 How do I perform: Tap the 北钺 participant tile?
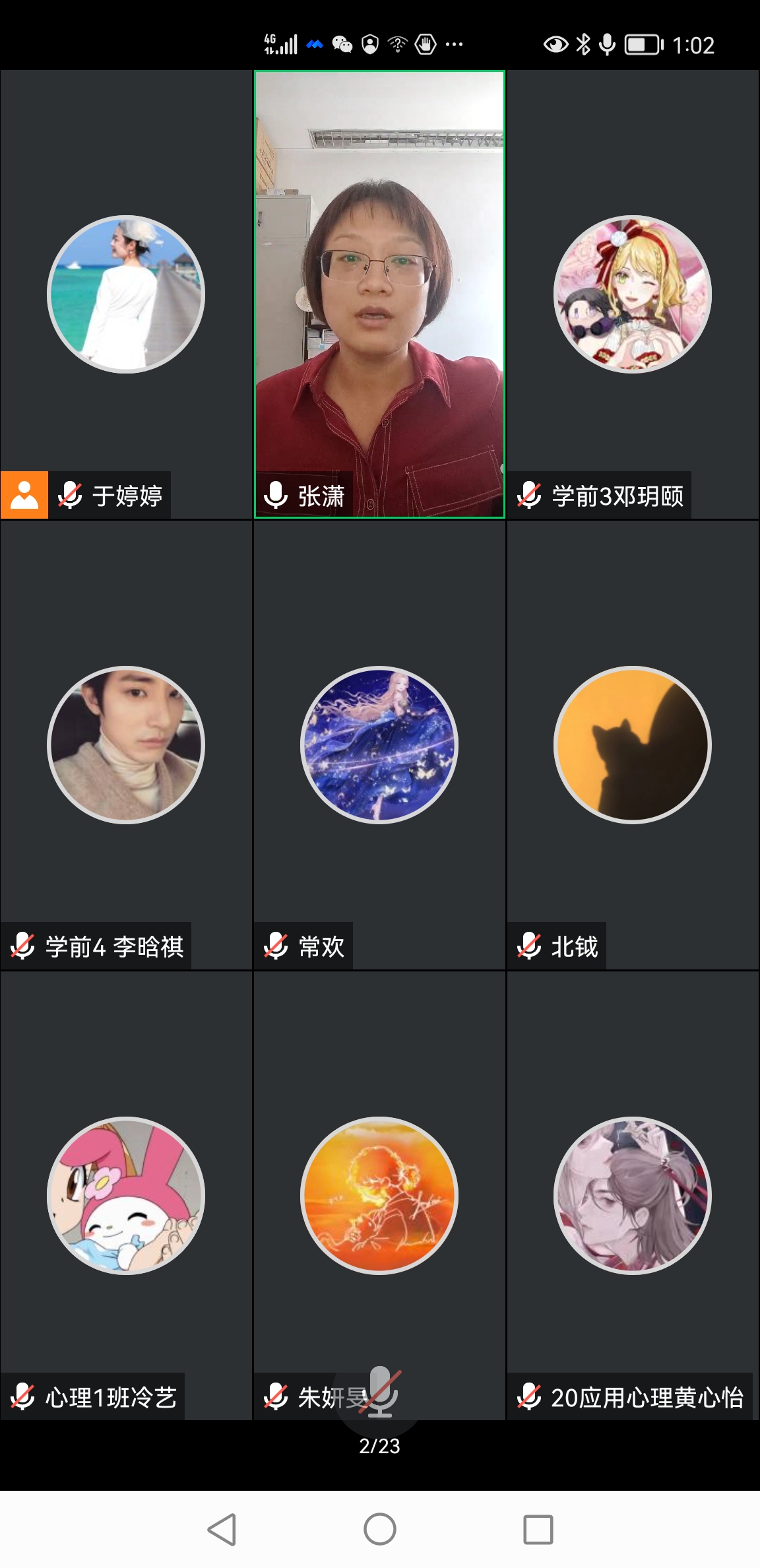tap(632, 744)
